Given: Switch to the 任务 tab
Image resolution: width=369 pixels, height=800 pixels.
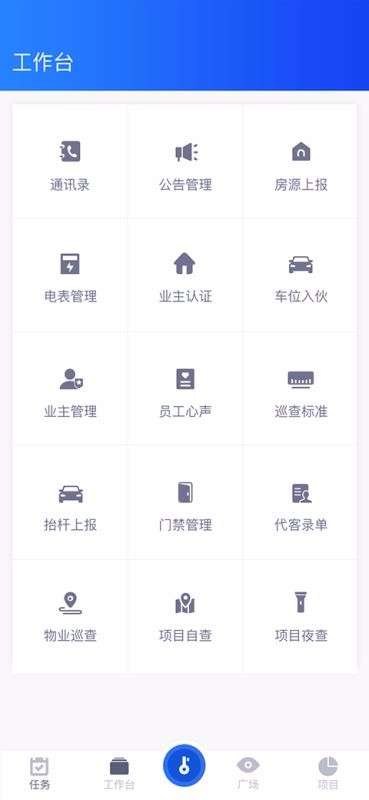Looking at the screenshot, I should 39,773.
